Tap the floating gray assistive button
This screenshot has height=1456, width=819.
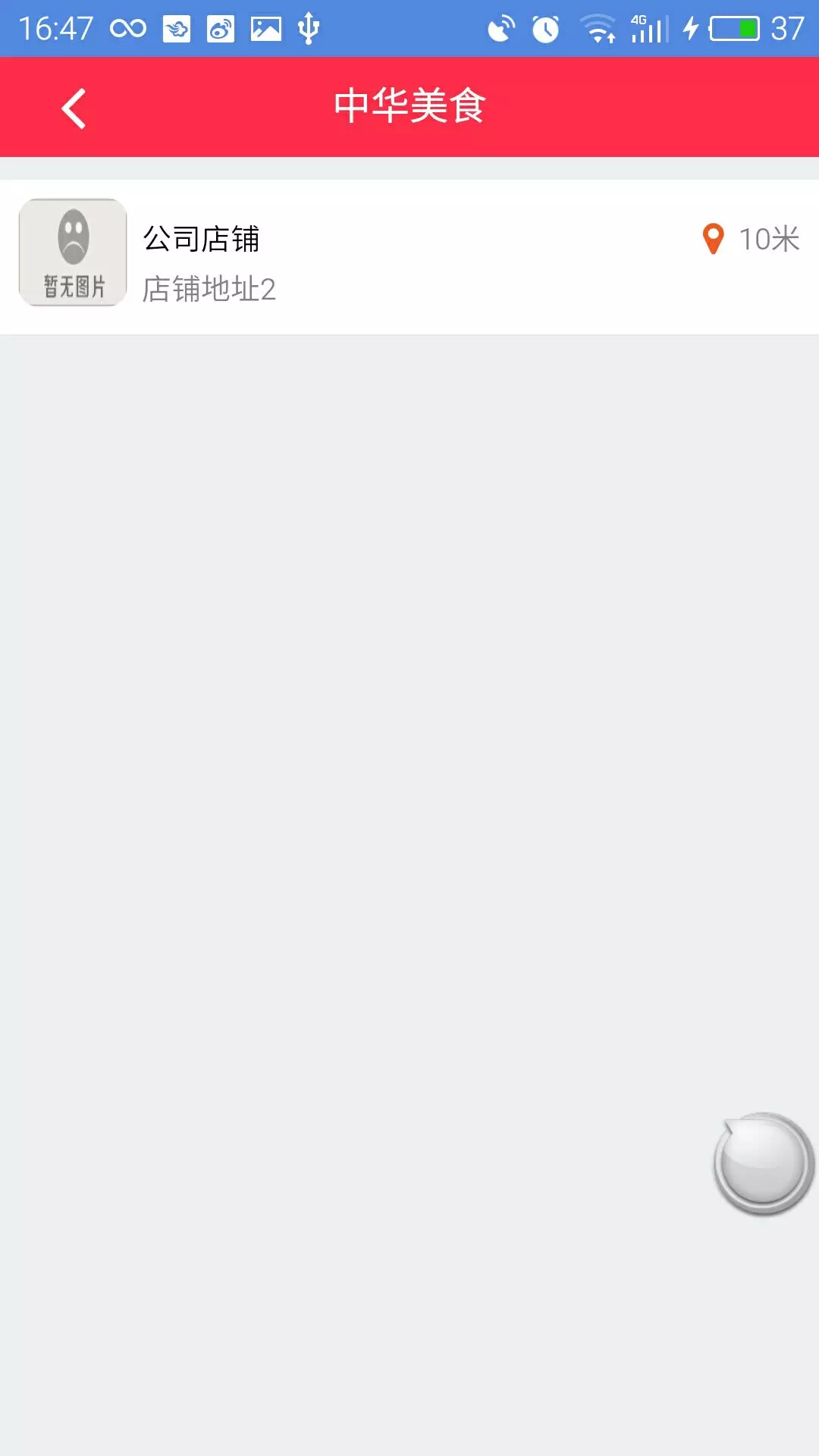tap(763, 1163)
